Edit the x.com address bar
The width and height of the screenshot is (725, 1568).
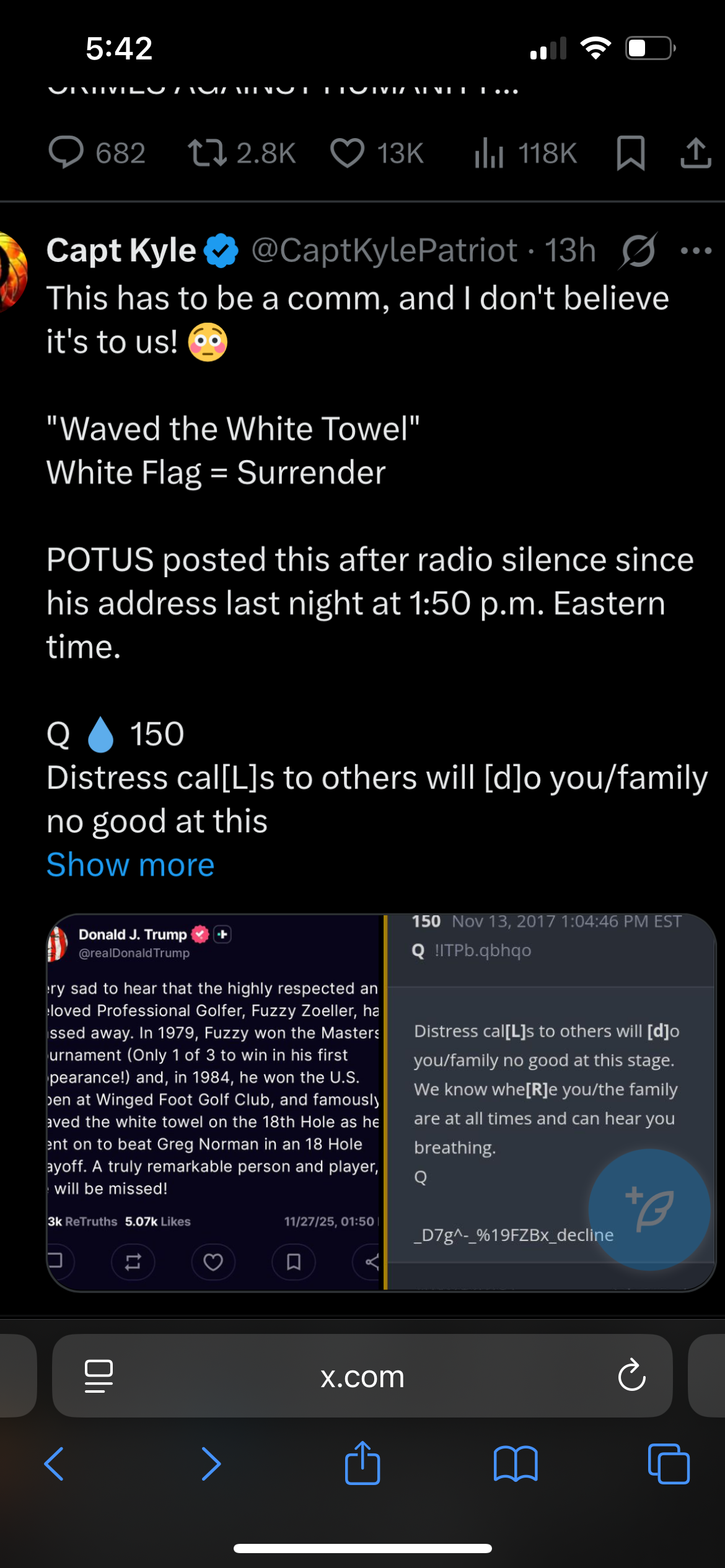point(362,1376)
